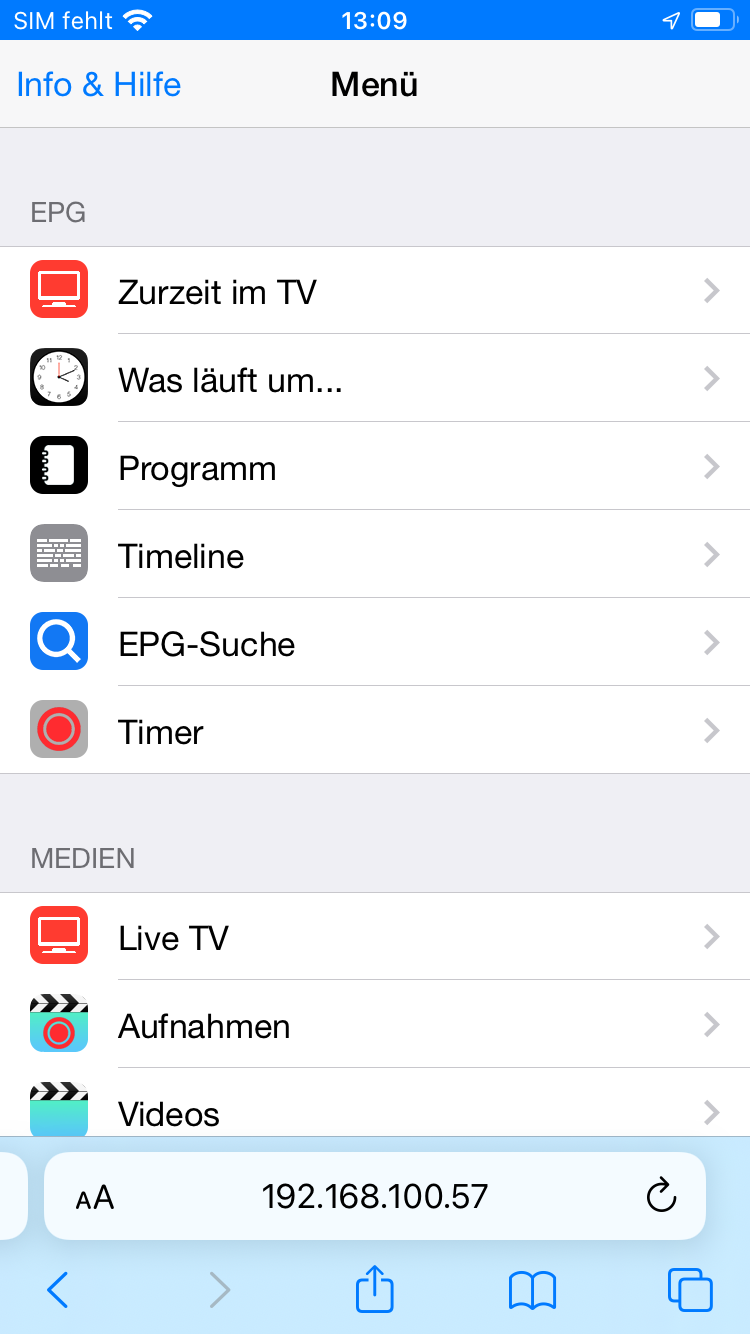Show the Timeline view
750x1334 pixels.
click(x=375, y=555)
